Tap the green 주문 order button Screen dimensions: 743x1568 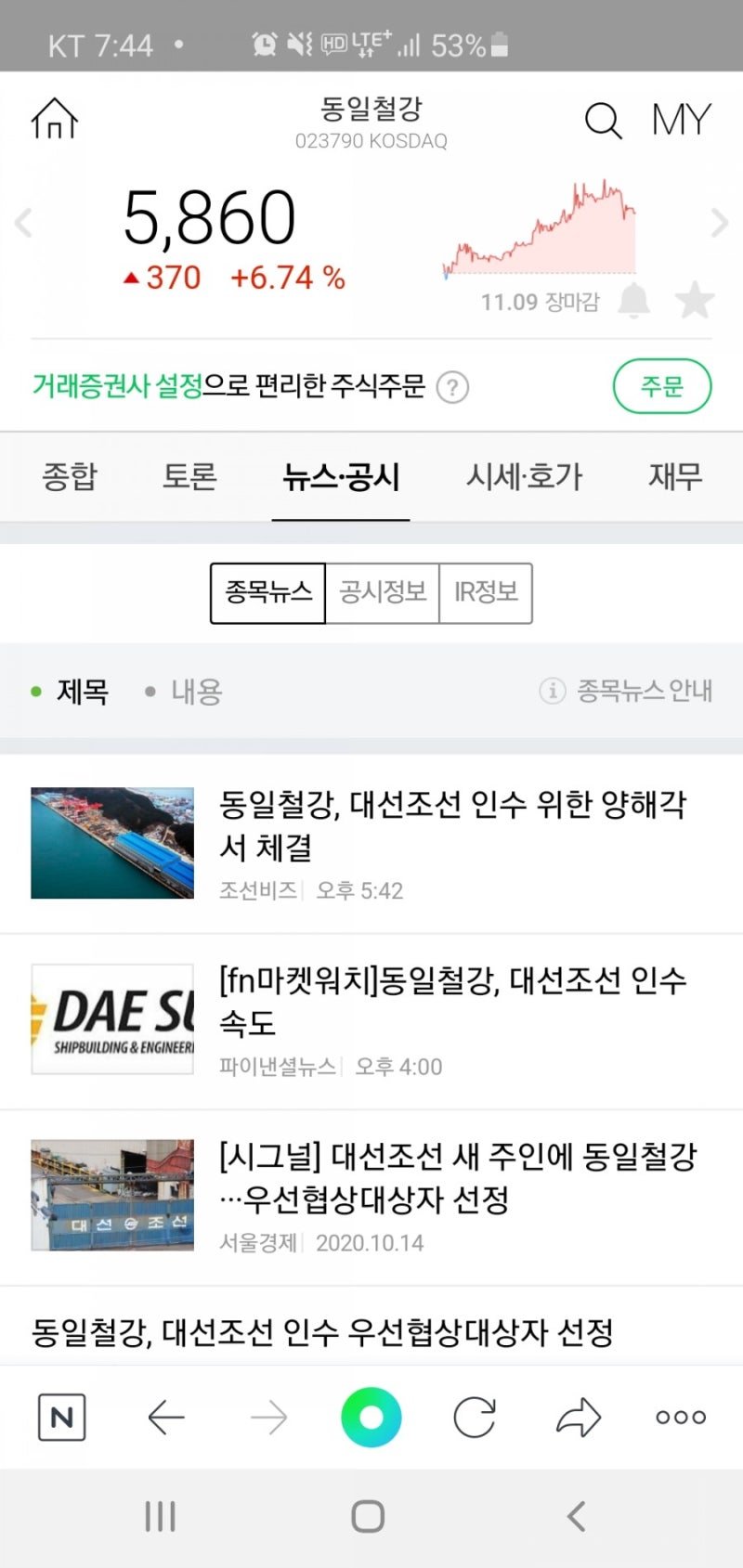662,387
